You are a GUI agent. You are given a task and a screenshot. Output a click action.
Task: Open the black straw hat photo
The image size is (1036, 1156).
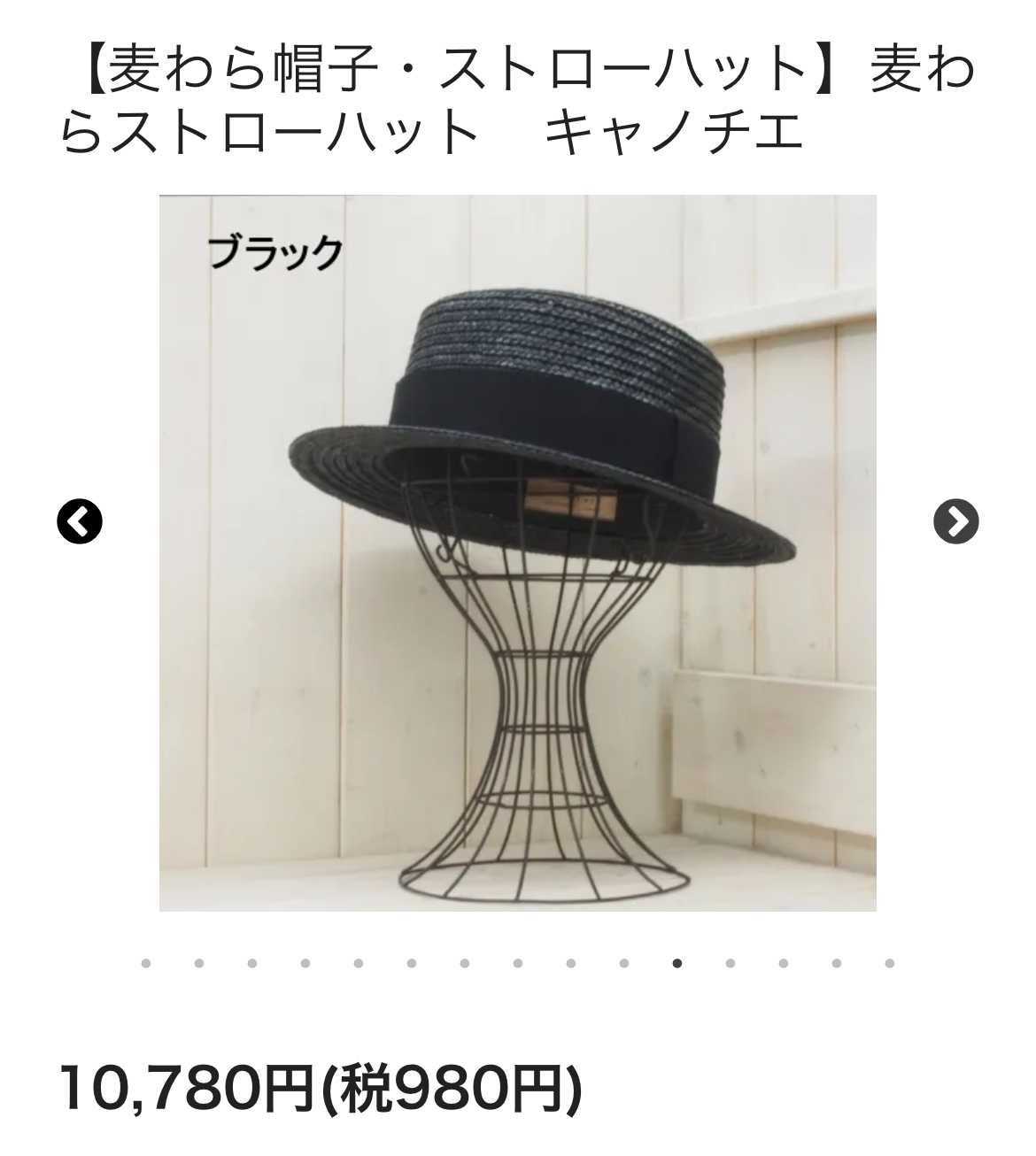point(517,552)
